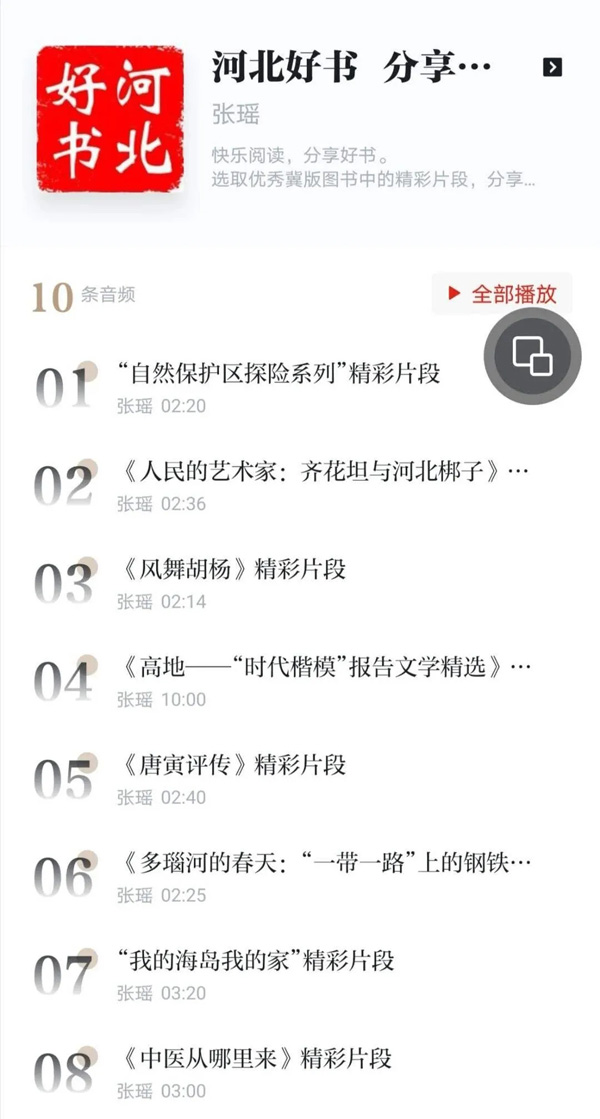Play track 05 《唐寅评传》精彩片段
The height and width of the screenshot is (1119, 600).
point(232,765)
